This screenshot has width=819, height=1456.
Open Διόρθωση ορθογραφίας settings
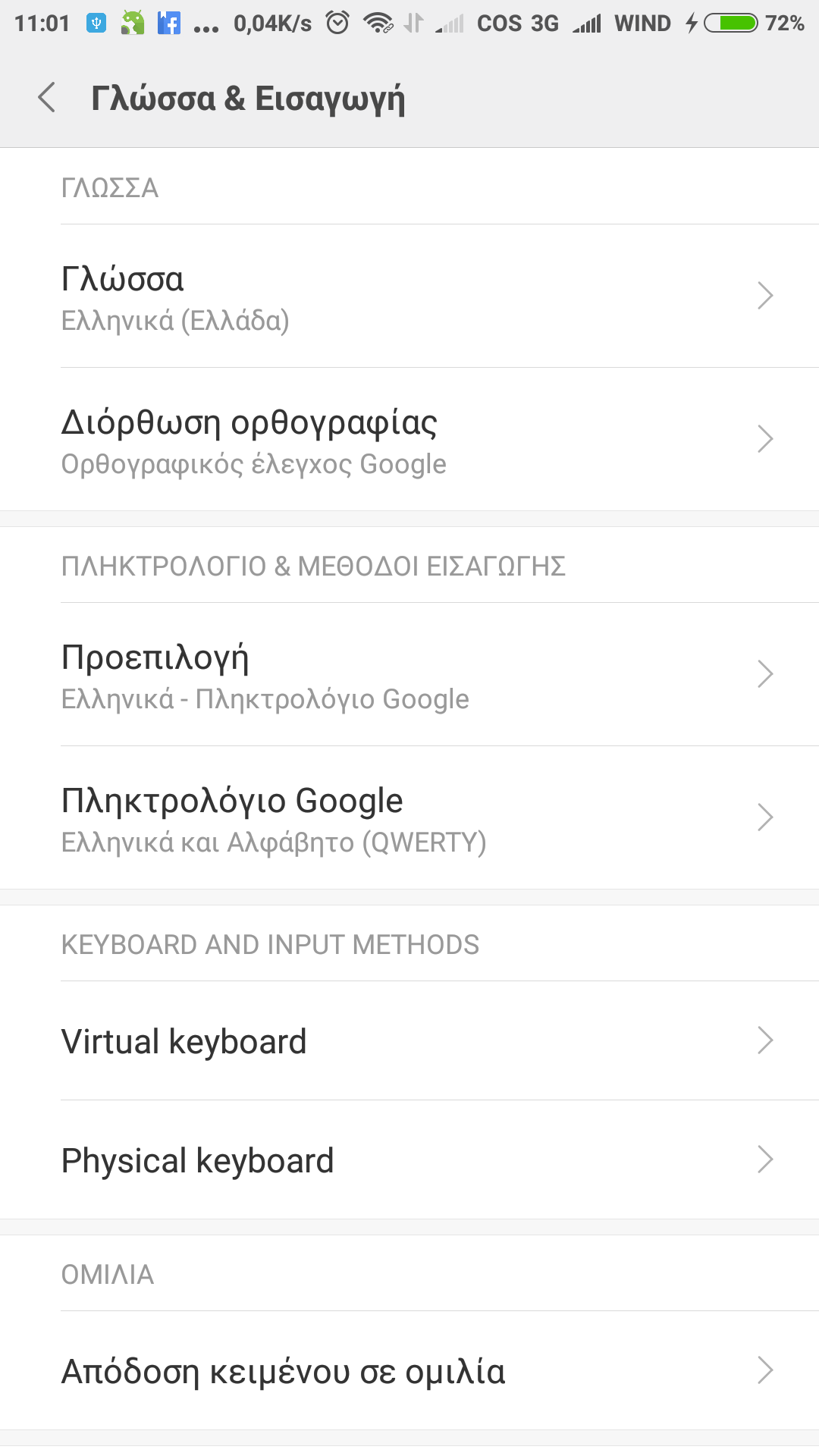coord(409,440)
